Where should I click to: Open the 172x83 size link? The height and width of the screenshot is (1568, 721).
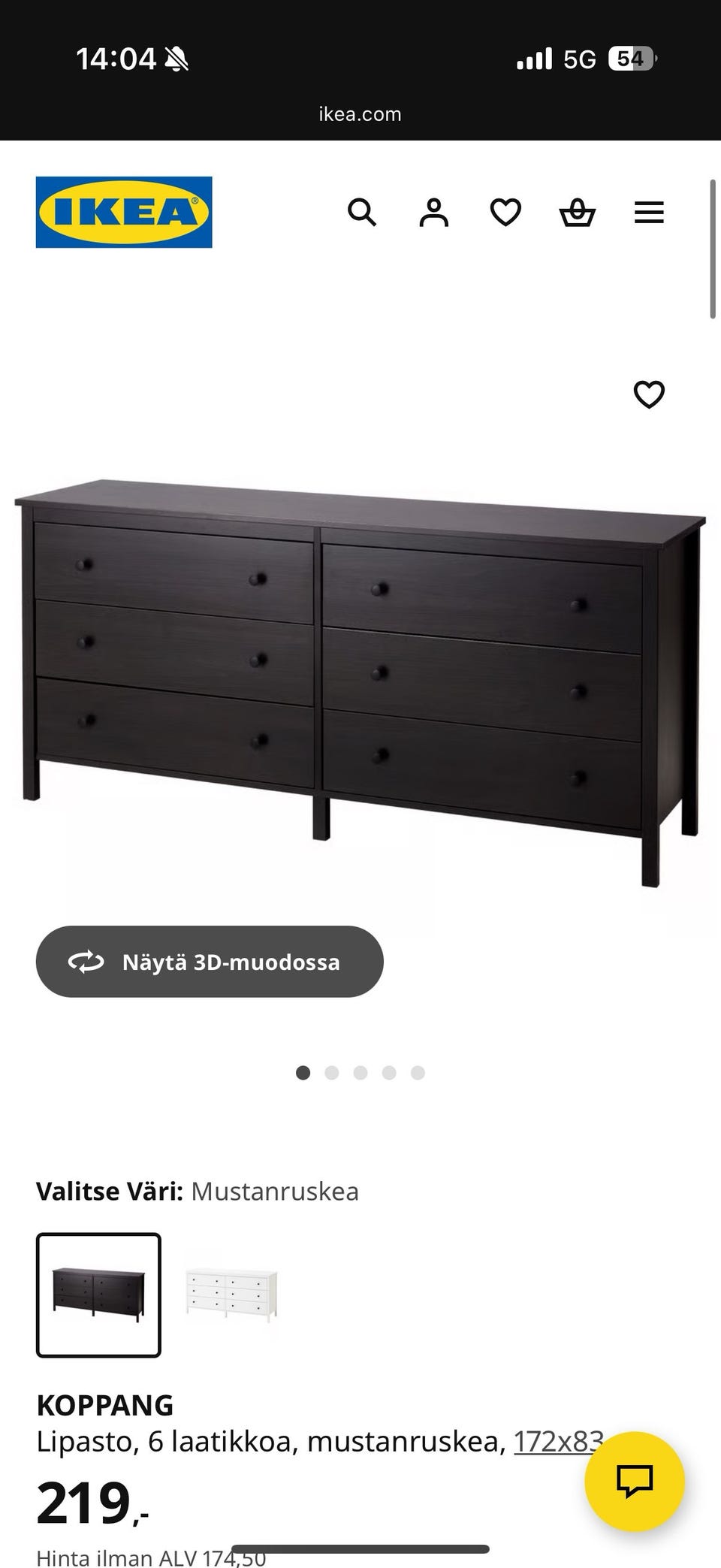coord(556,1442)
